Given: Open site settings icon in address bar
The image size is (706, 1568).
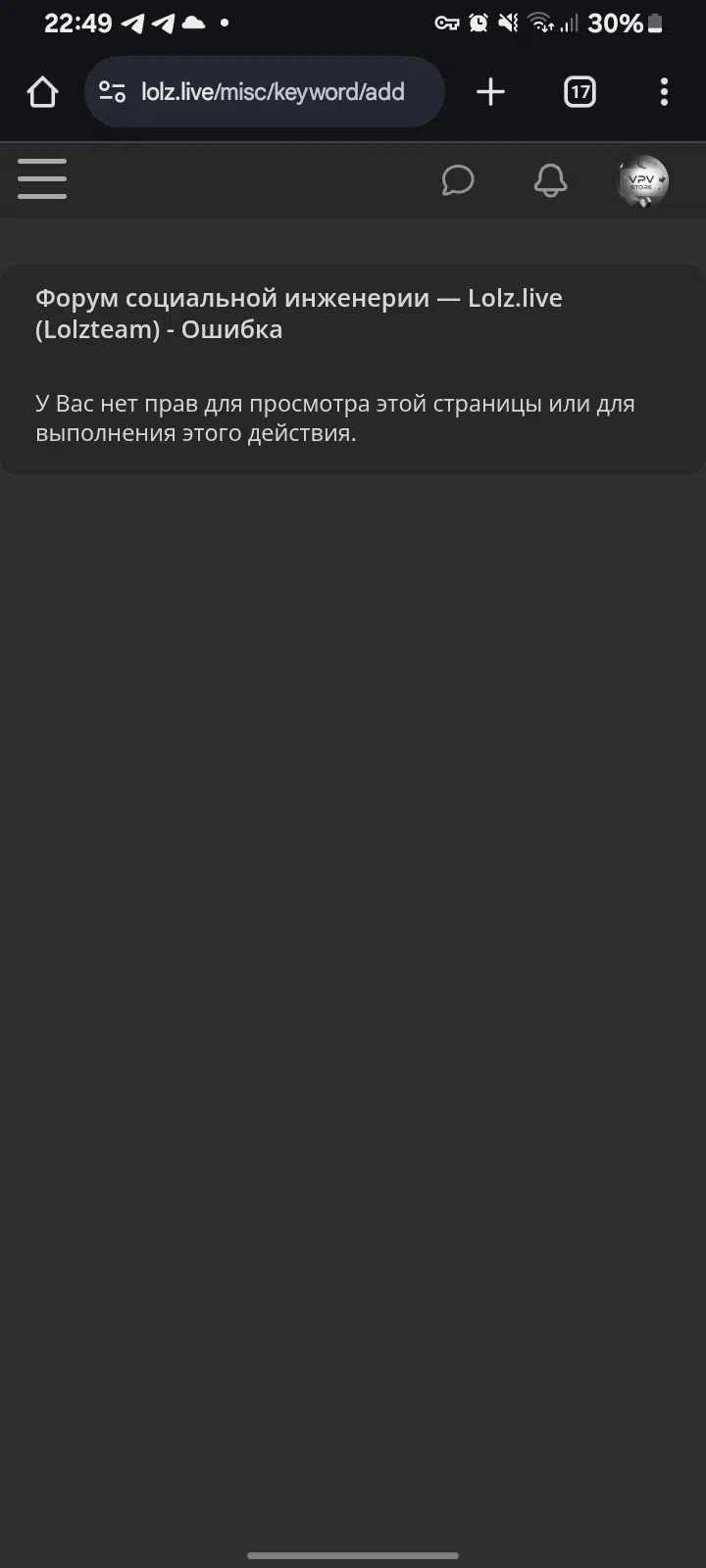Looking at the screenshot, I should [113, 92].
